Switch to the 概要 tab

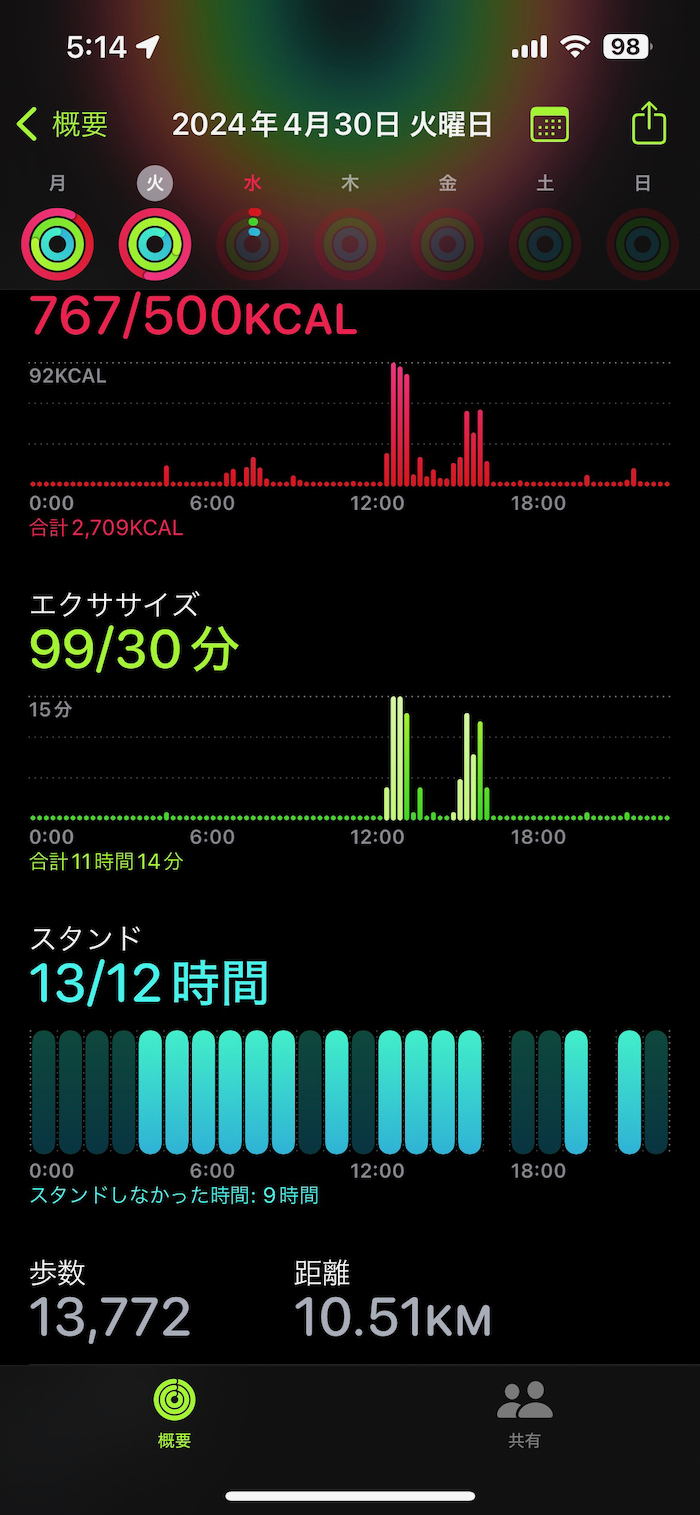[174, 1412]
